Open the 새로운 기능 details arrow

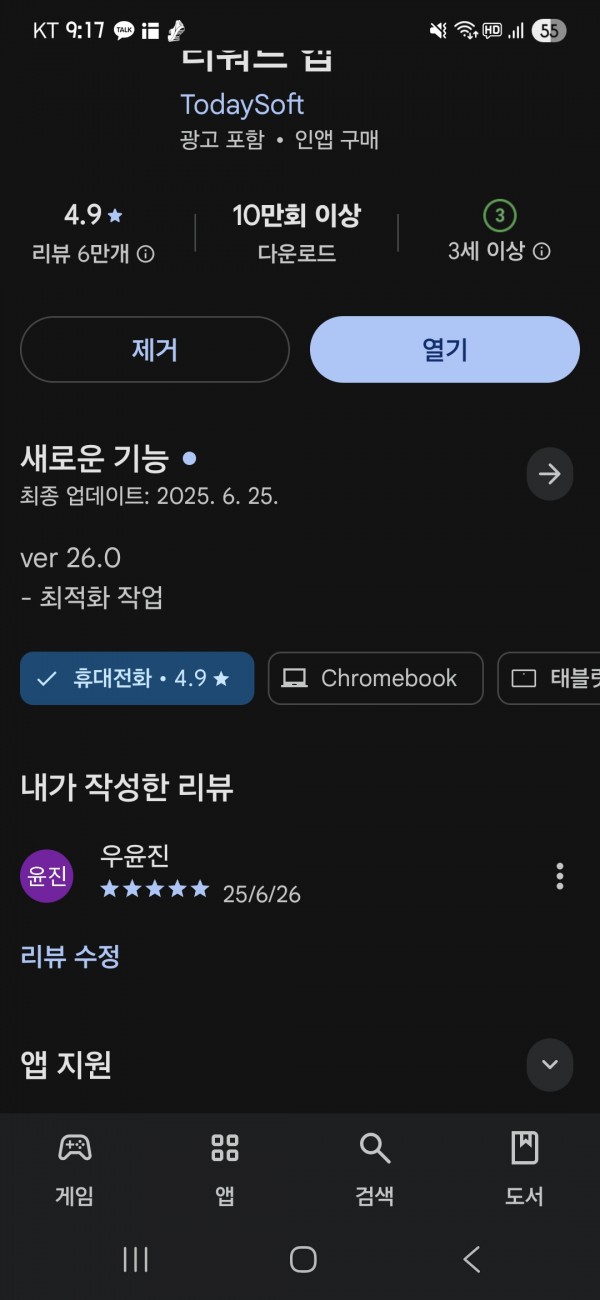tap(549, 474)
